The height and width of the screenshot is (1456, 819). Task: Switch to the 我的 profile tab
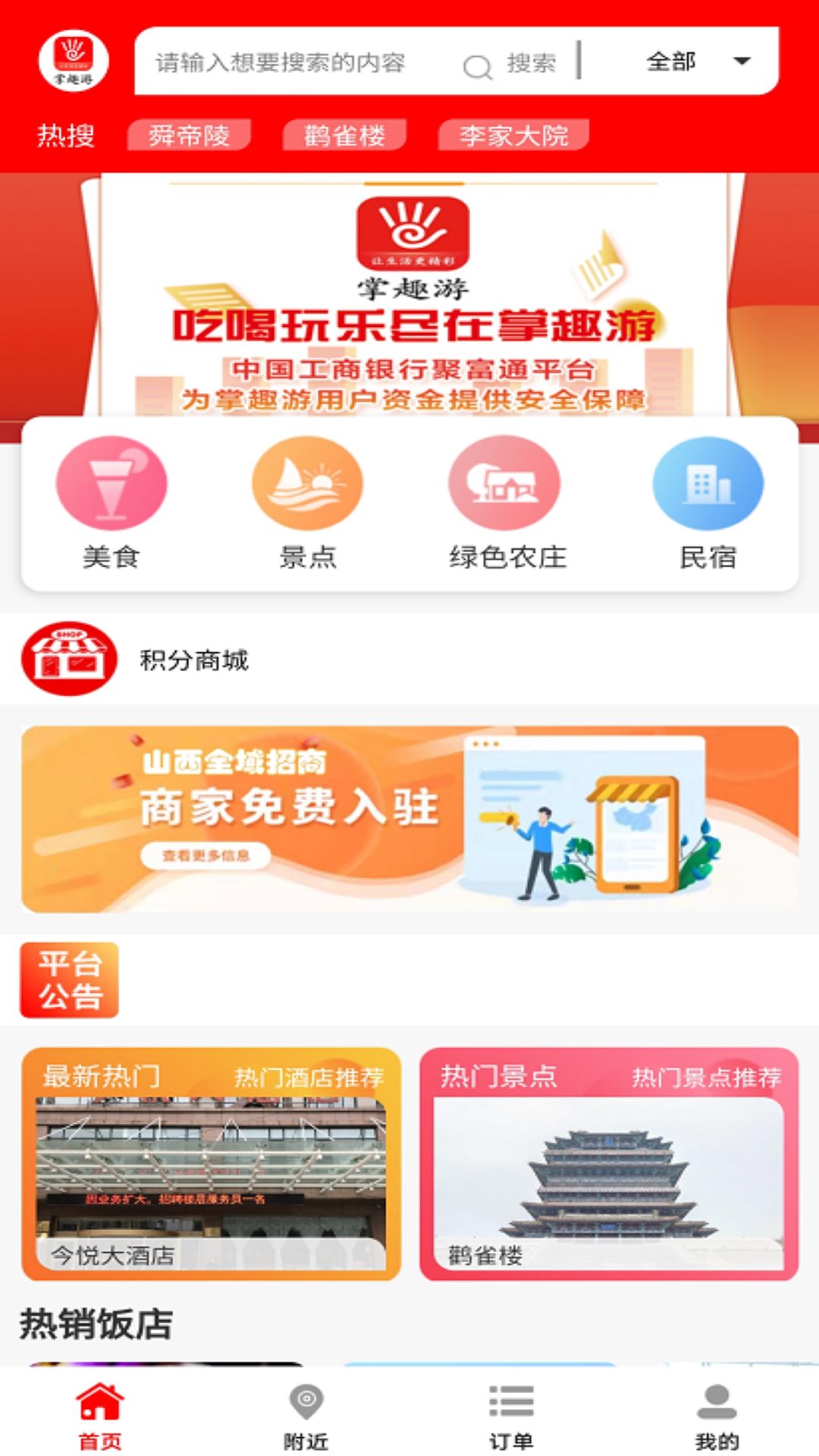coord(717,1416)
